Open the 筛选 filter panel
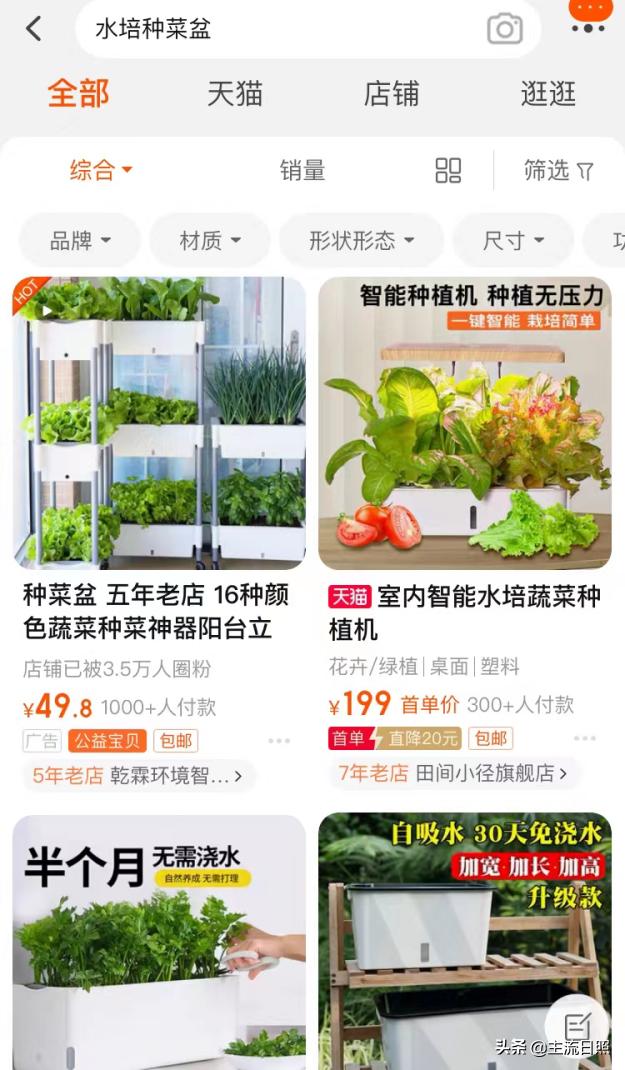The width and height of the screenshot is (625, 1070). (558, 170)
